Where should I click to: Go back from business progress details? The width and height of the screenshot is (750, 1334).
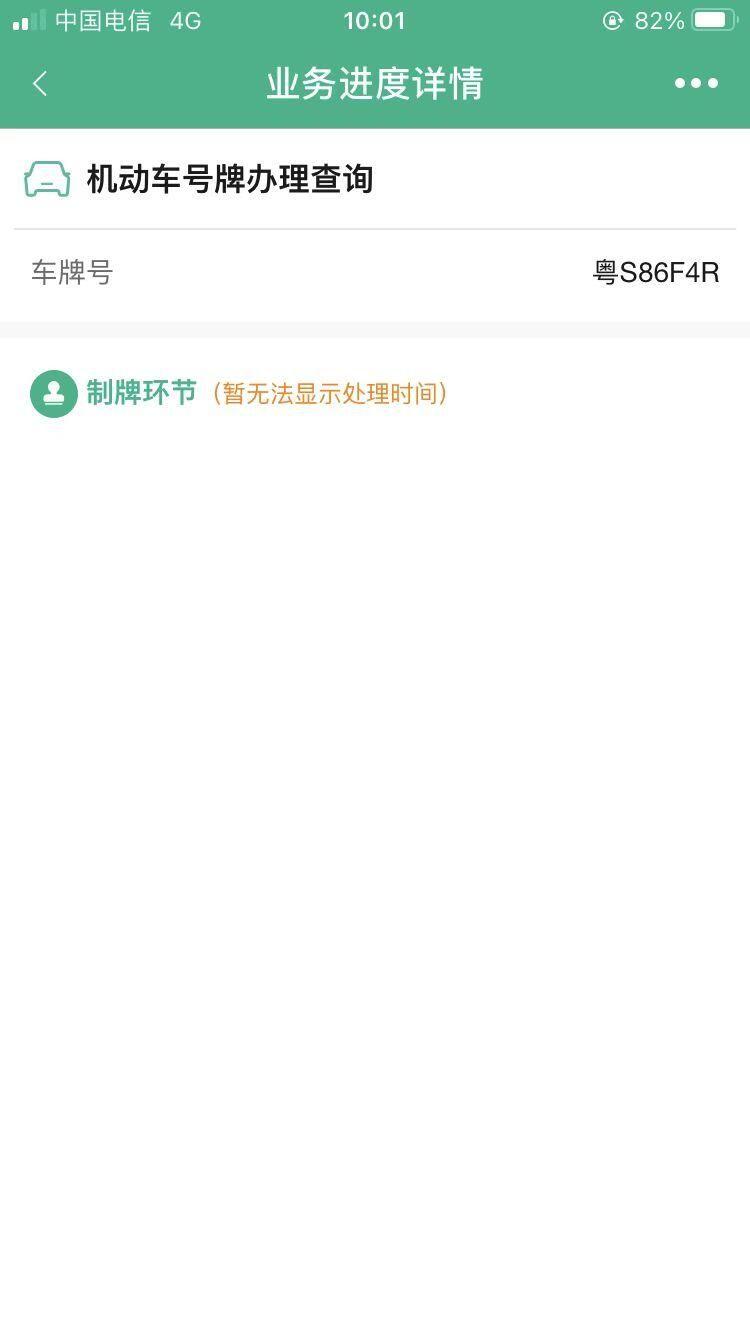(40, 84)
